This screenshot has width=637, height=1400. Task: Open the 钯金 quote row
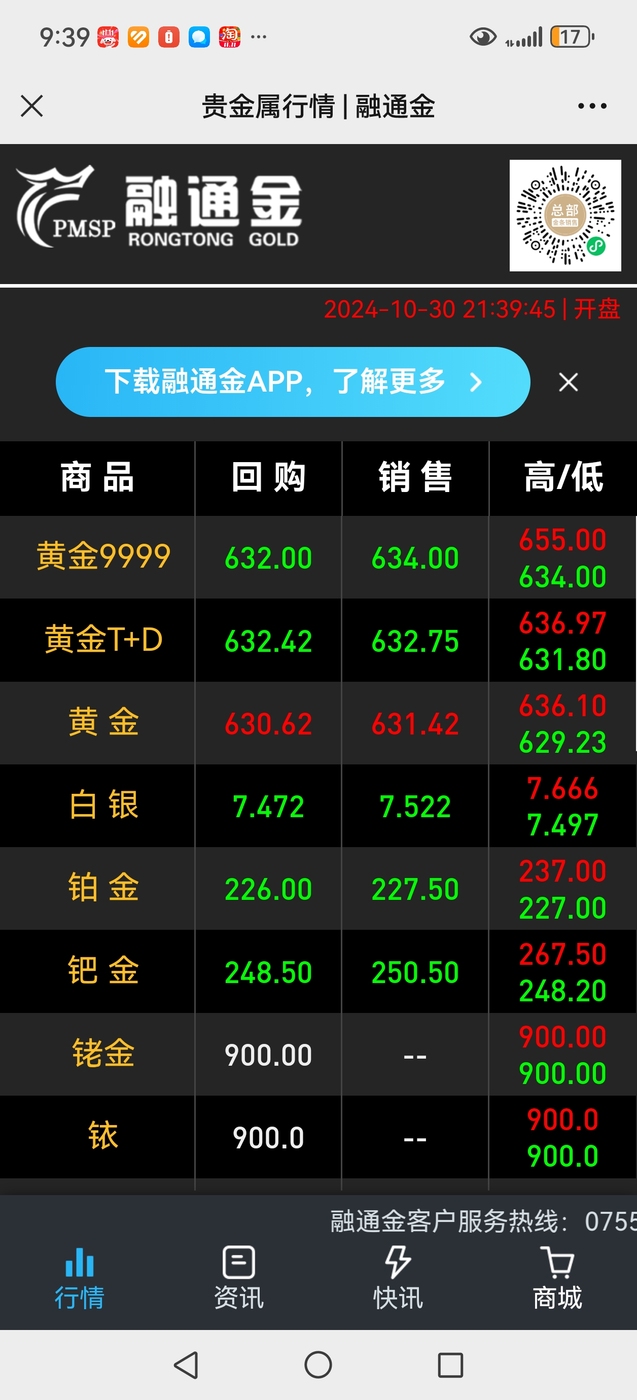(318, 971)
